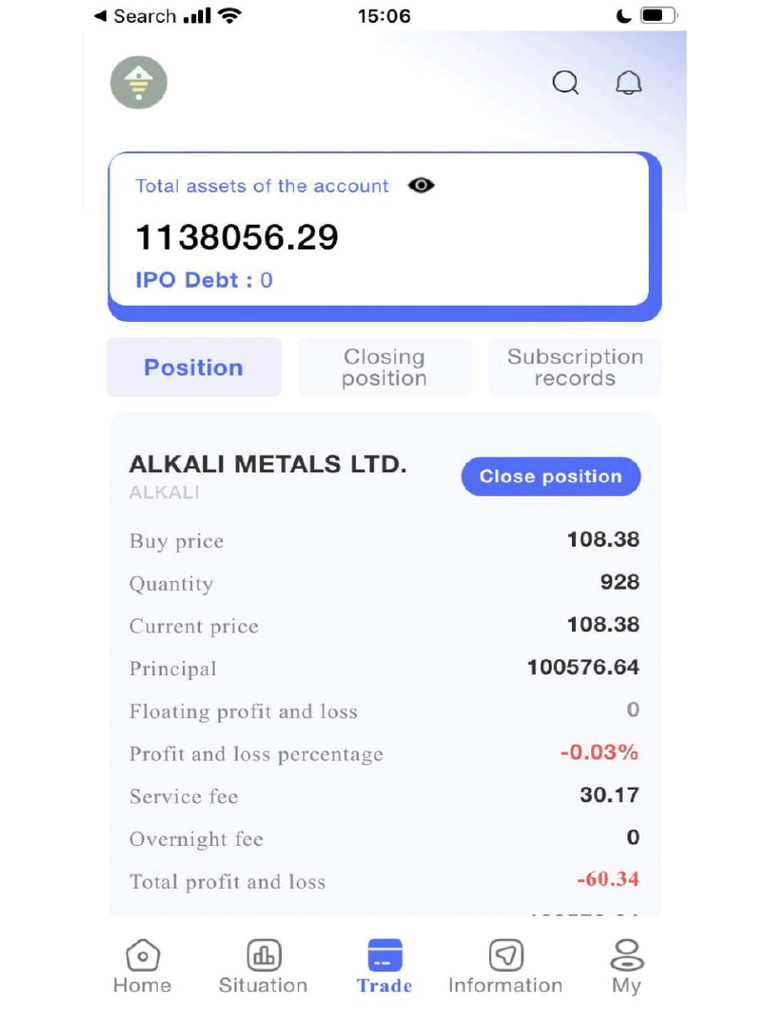Open the notifications bell

628,83
